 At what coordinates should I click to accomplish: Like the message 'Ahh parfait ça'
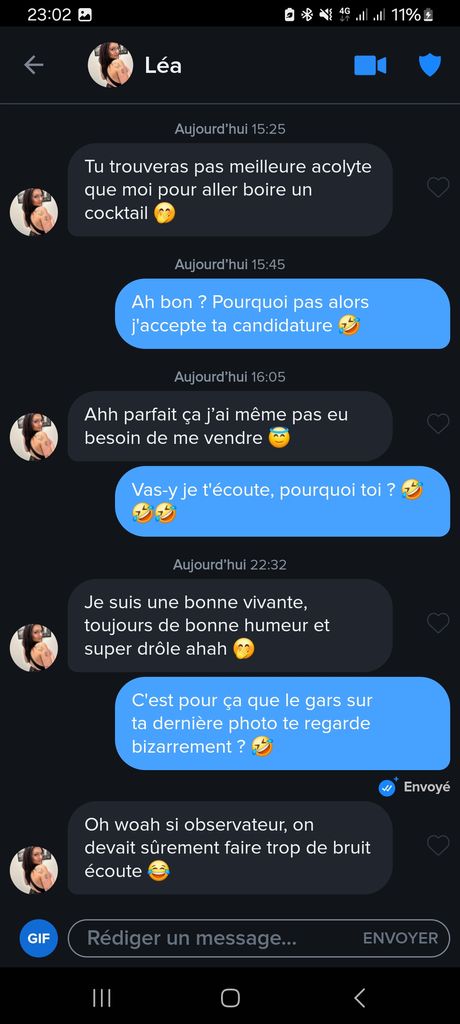(438, 424)
